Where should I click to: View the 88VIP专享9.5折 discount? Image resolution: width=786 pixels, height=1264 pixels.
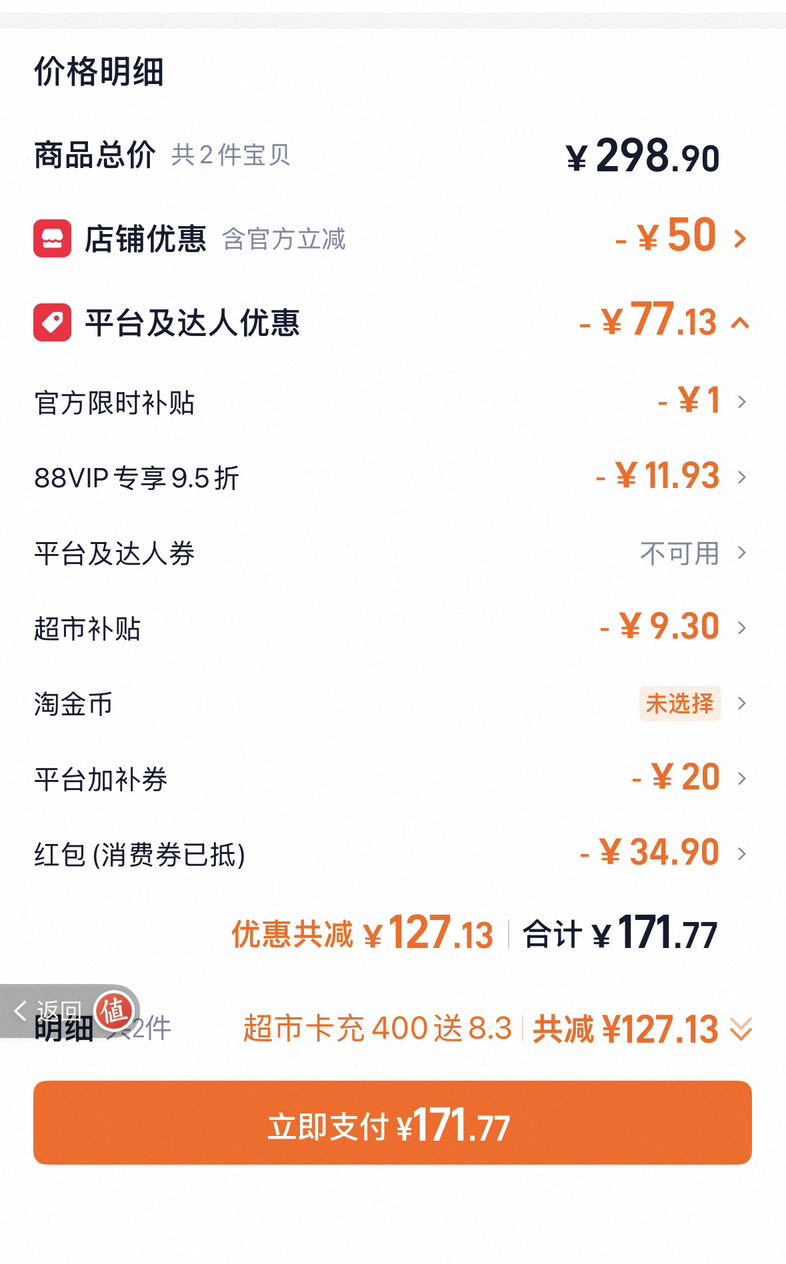pos(392,477)
